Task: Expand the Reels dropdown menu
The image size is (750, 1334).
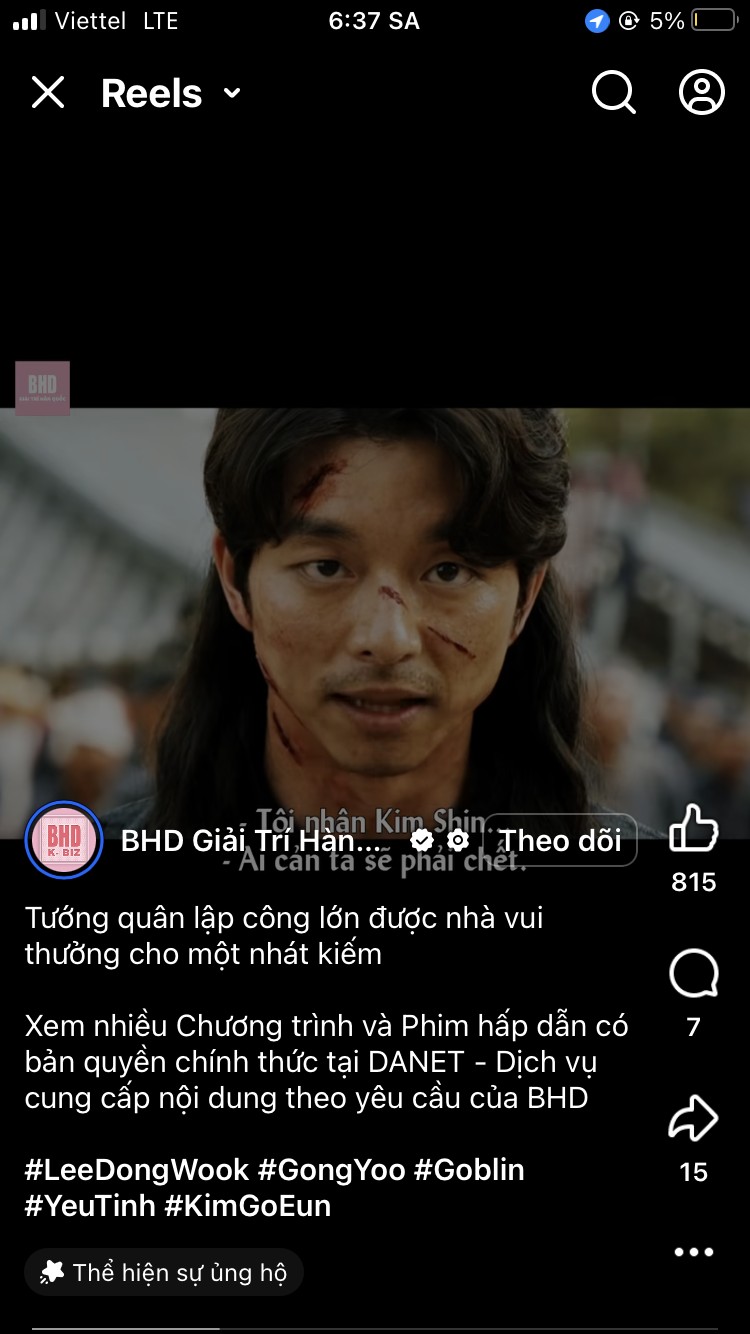Action: [x=231, y=93]
